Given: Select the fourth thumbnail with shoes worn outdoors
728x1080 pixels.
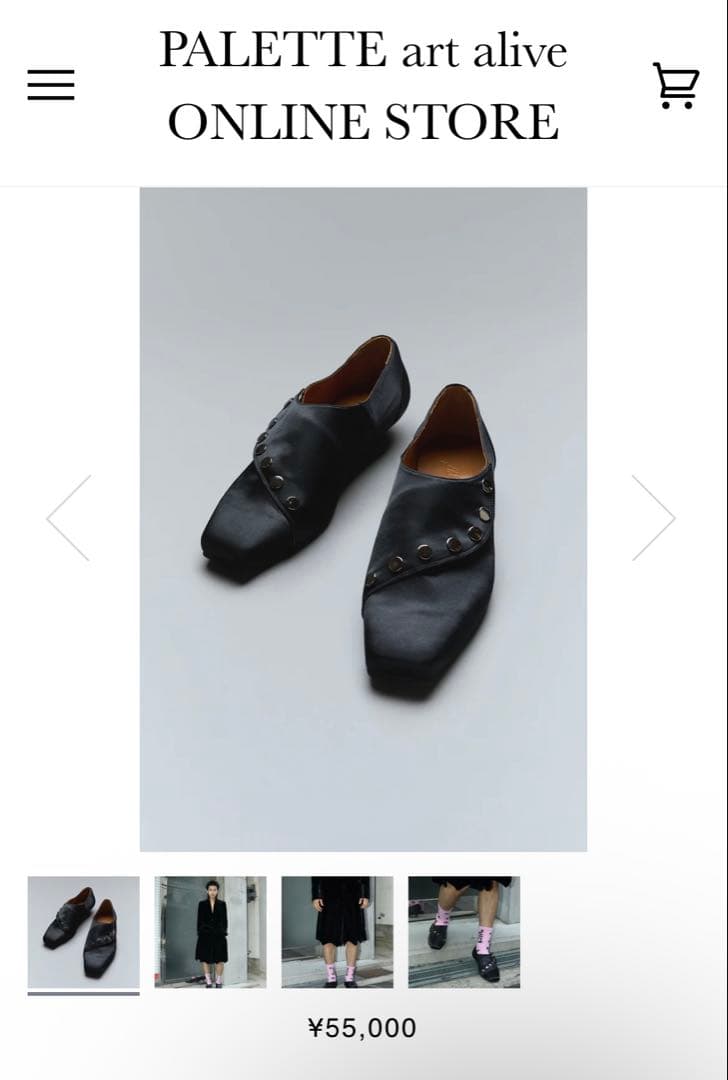Looking at the screenshot, I should 462,930.
